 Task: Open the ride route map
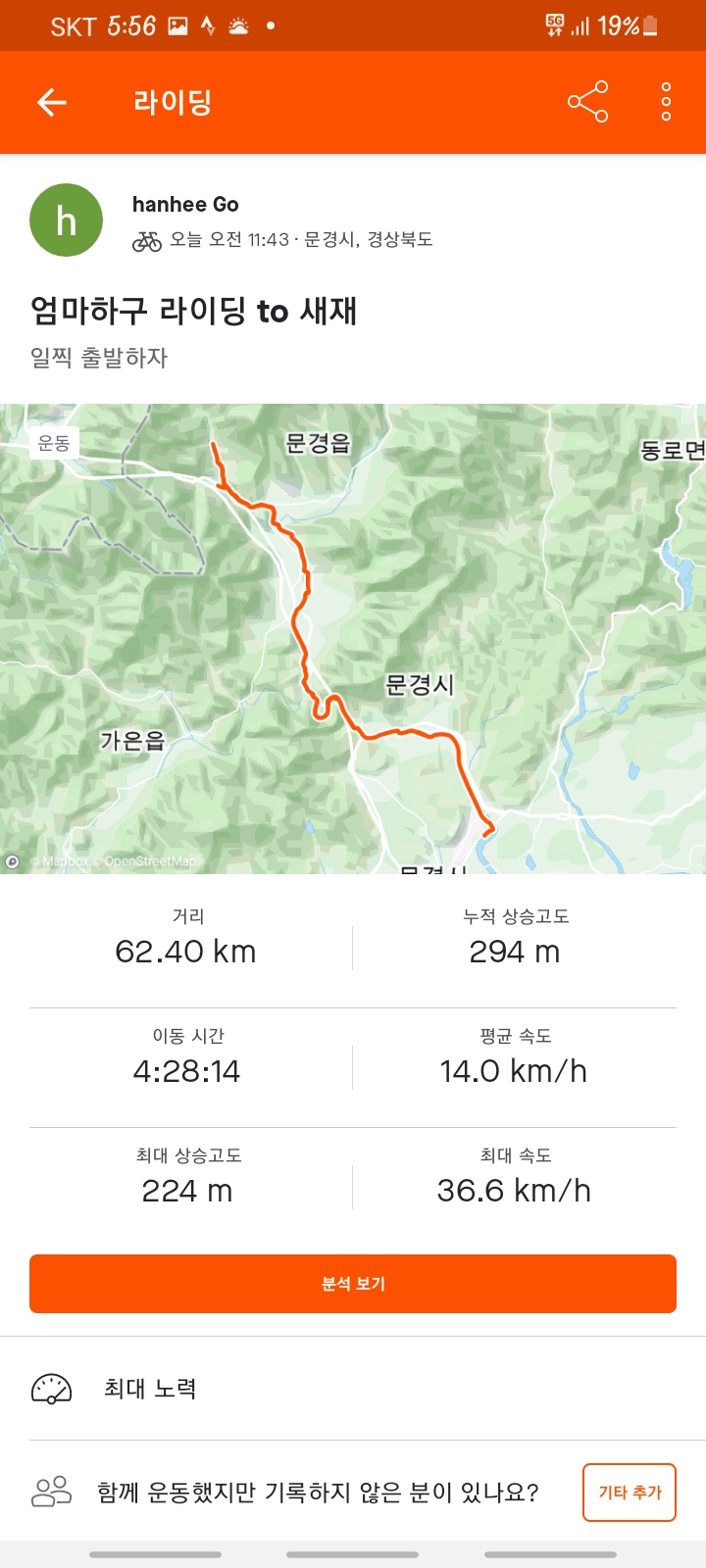(353, 637)
